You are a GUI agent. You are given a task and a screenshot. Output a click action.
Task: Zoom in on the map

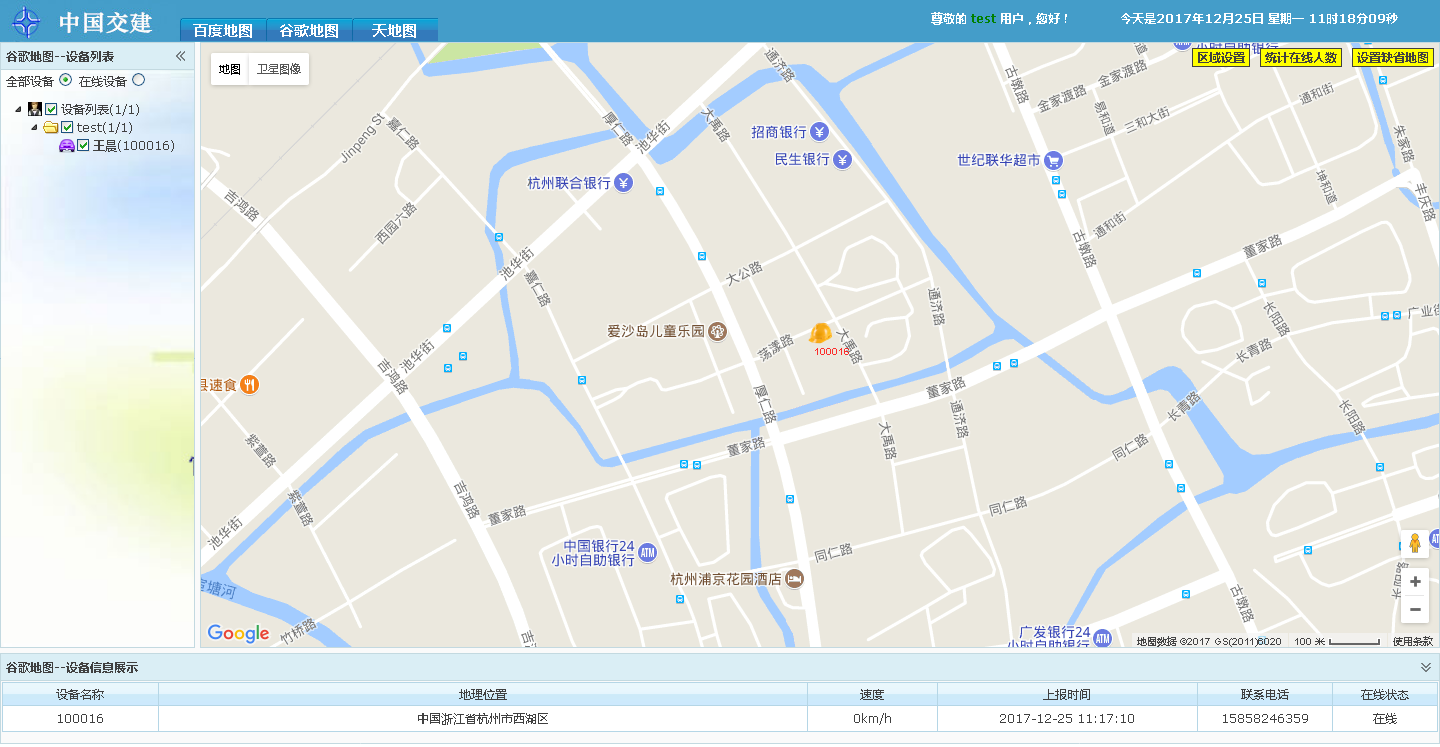tap(1415, 582)
